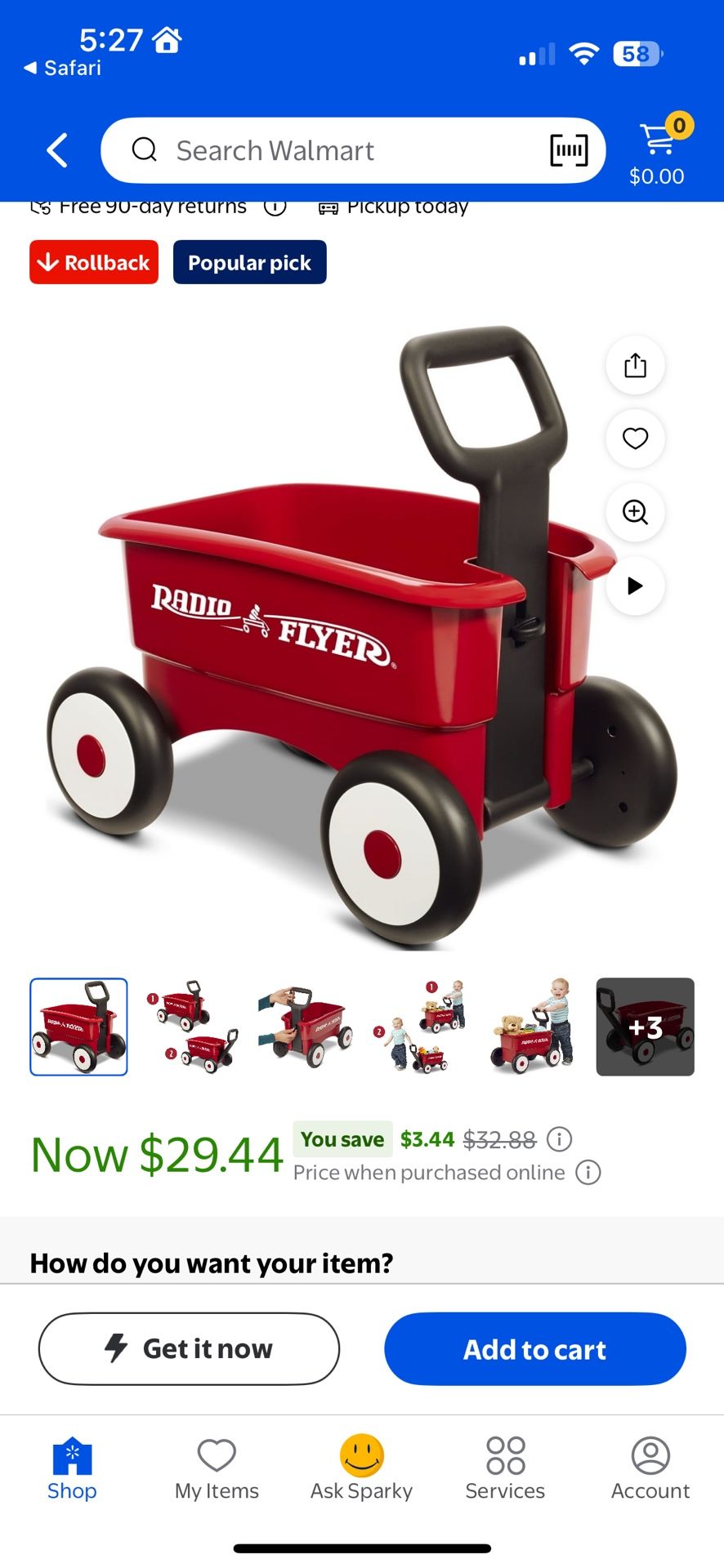724x1568 pixels.
Task: Tap the Search Walmart field
Action: point(327,151)
